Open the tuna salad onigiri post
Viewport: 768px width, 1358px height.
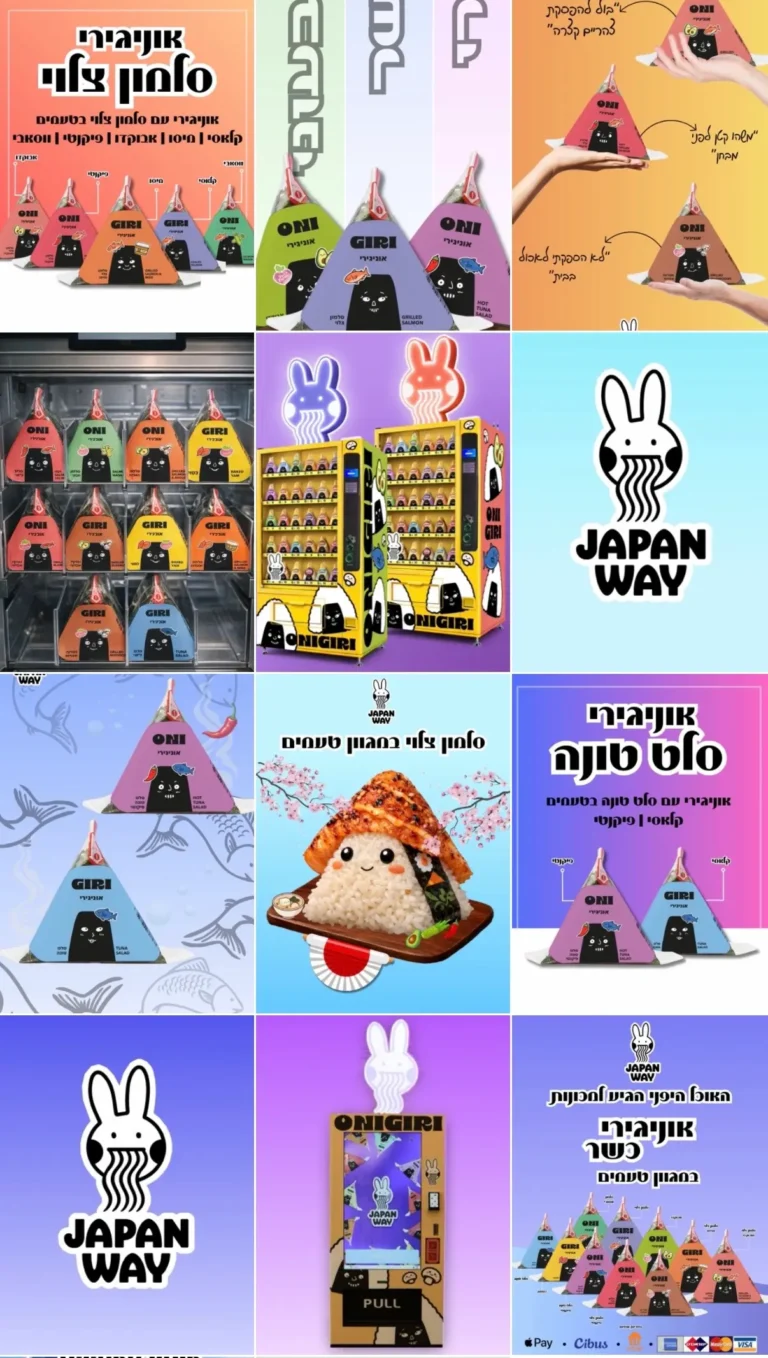(640, 844)
